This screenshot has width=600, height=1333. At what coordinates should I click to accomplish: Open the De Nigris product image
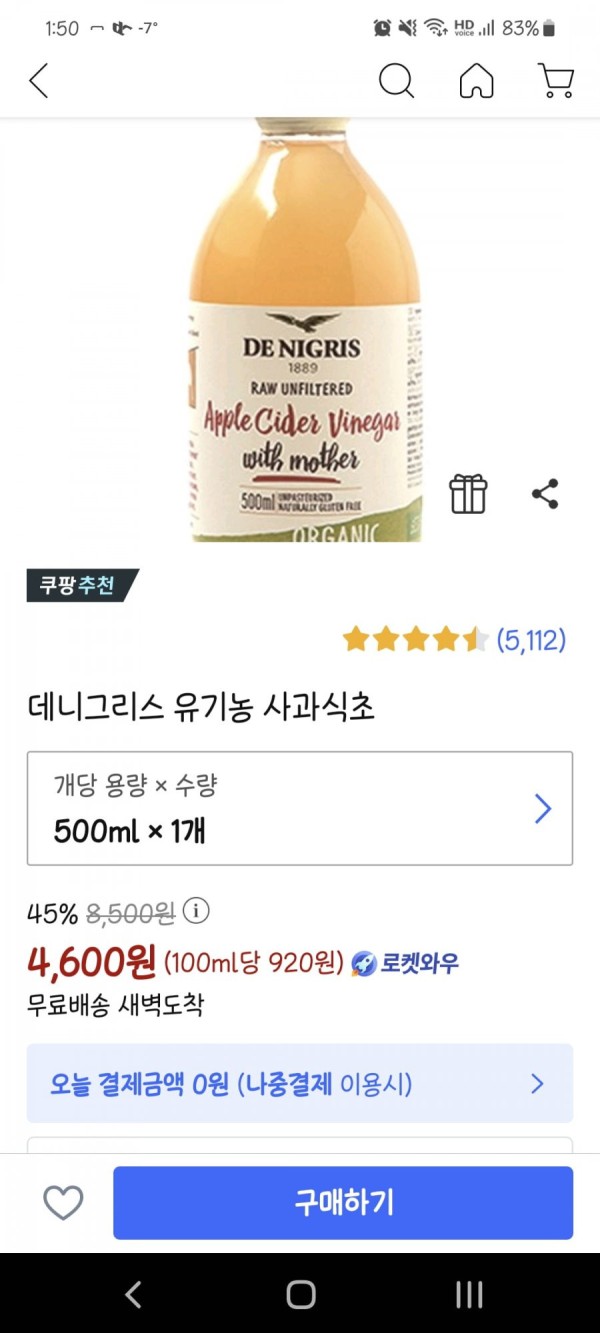(303, 330)
